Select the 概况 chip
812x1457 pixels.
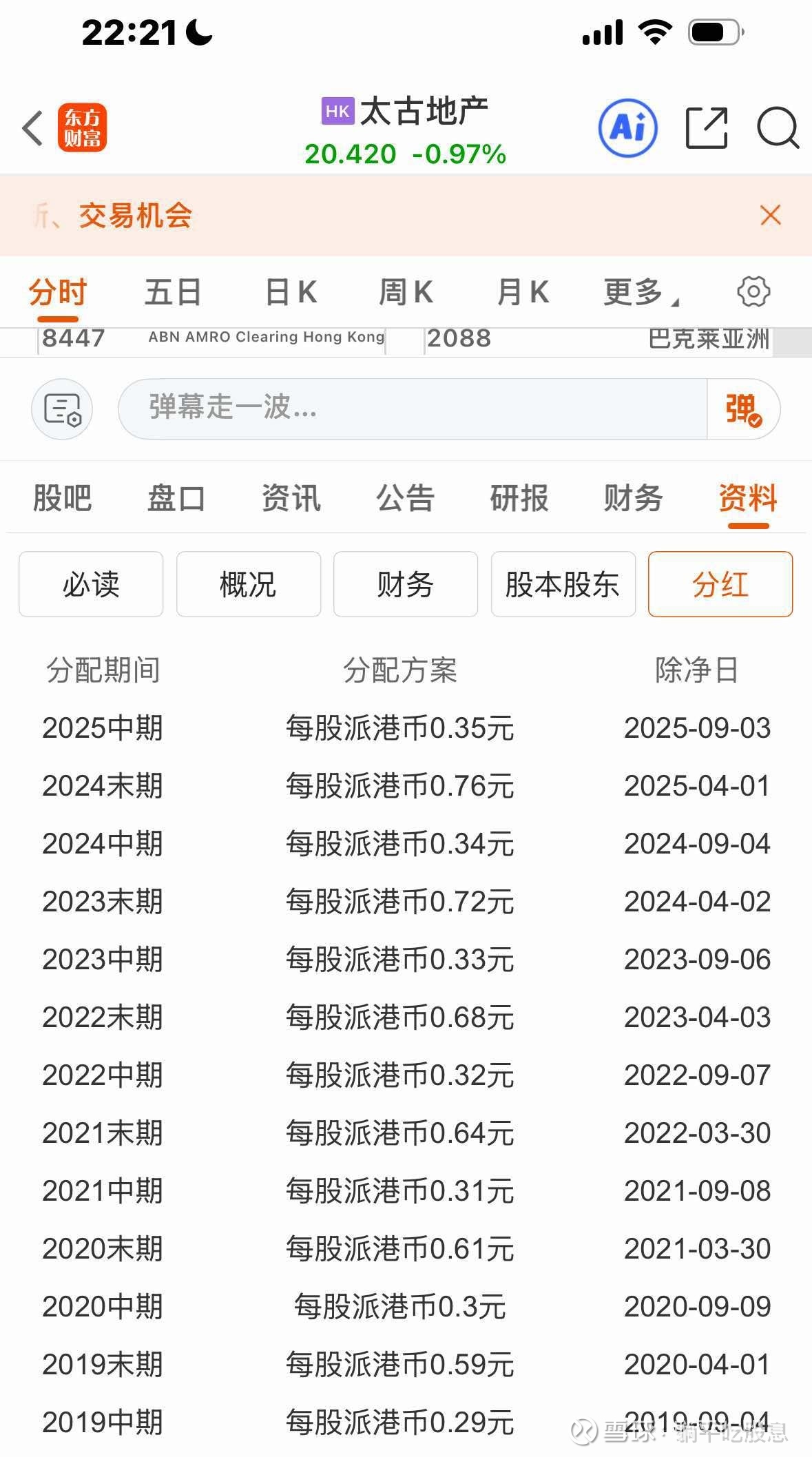pos(248,584)
